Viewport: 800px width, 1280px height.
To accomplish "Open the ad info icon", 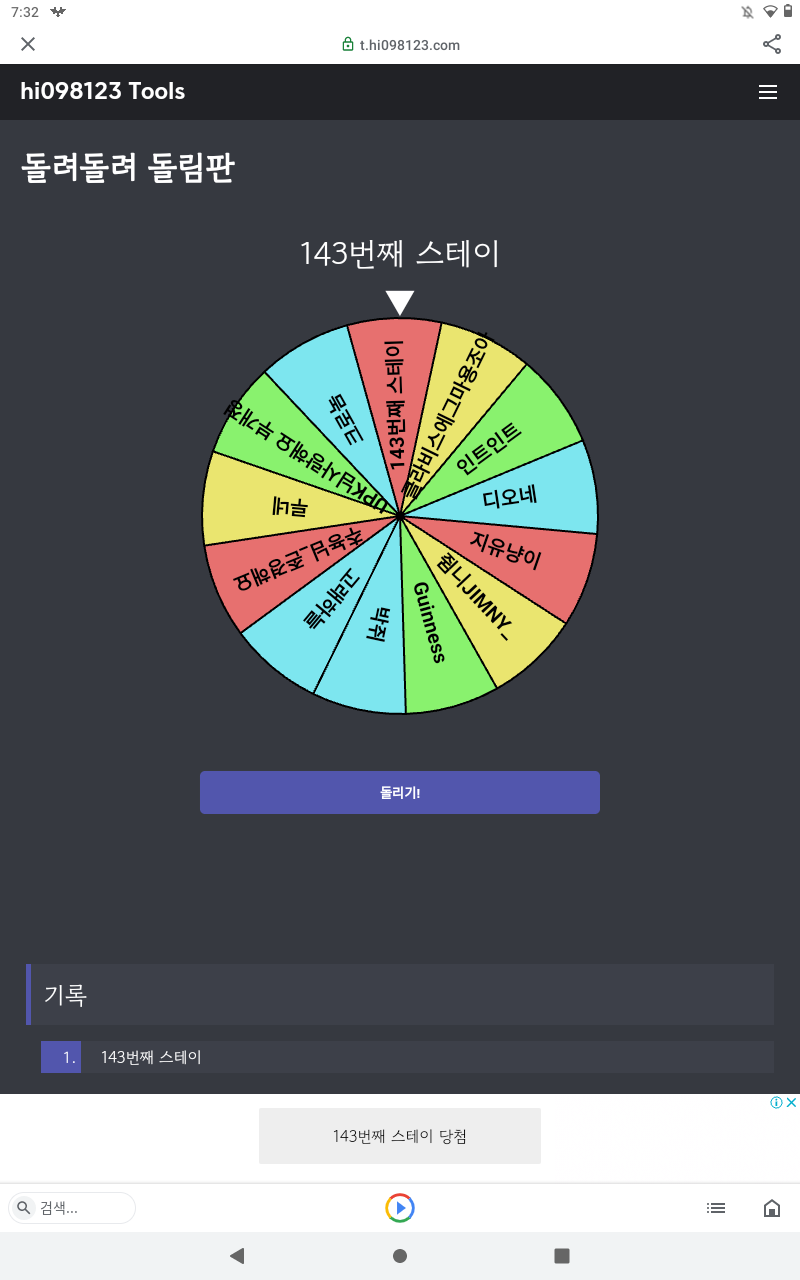I will 776,1103.
